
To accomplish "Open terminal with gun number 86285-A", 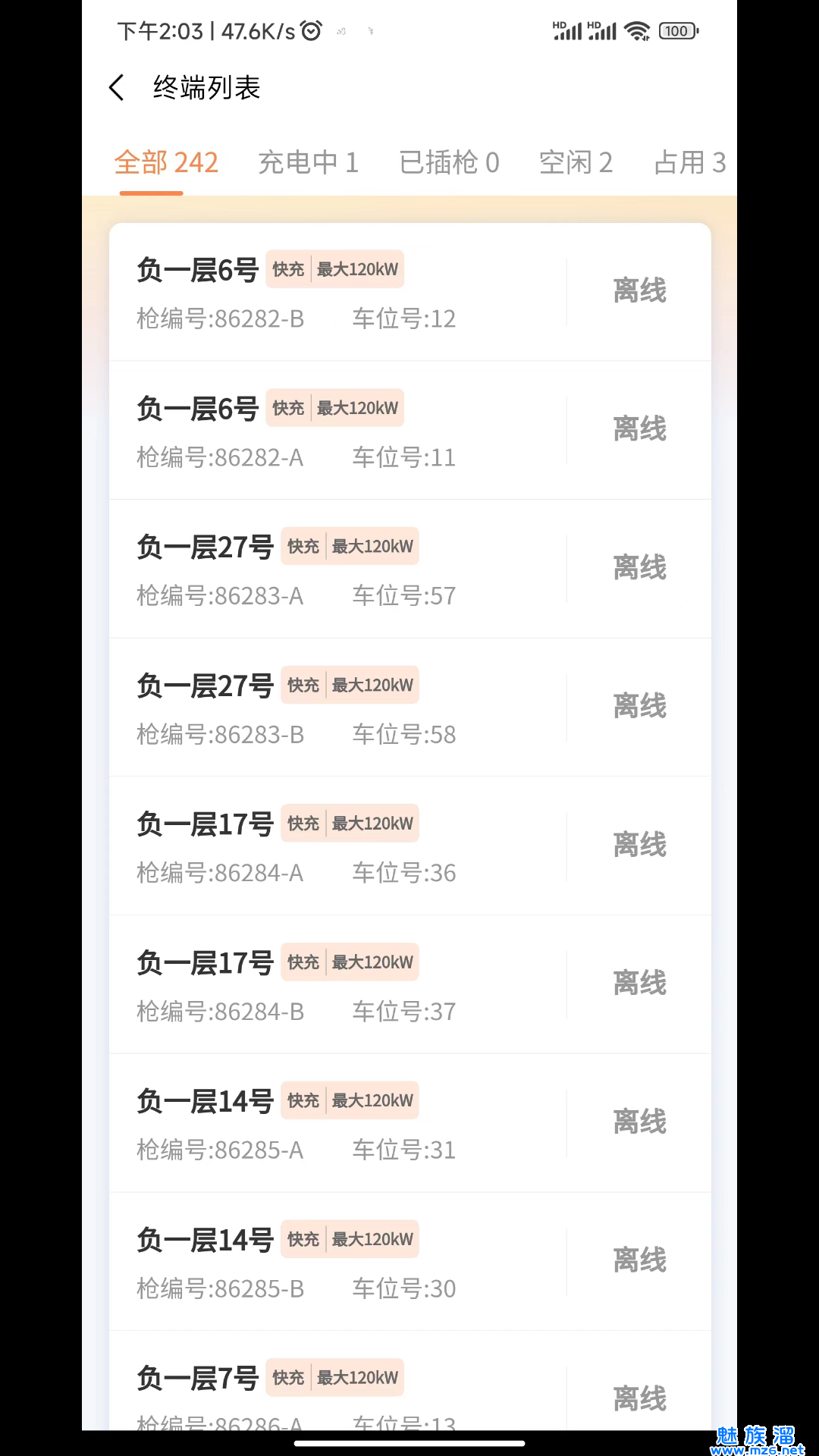I will point(409,1124).
